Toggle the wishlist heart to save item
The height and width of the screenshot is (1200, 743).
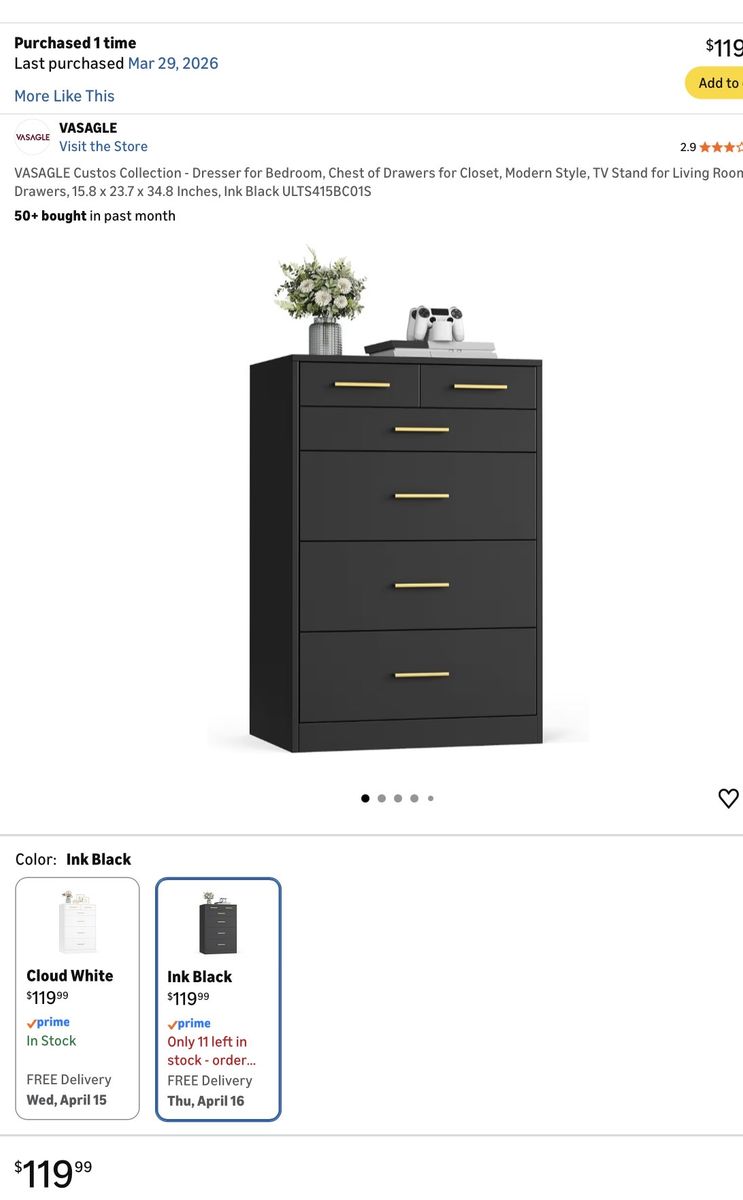point(728,798)
